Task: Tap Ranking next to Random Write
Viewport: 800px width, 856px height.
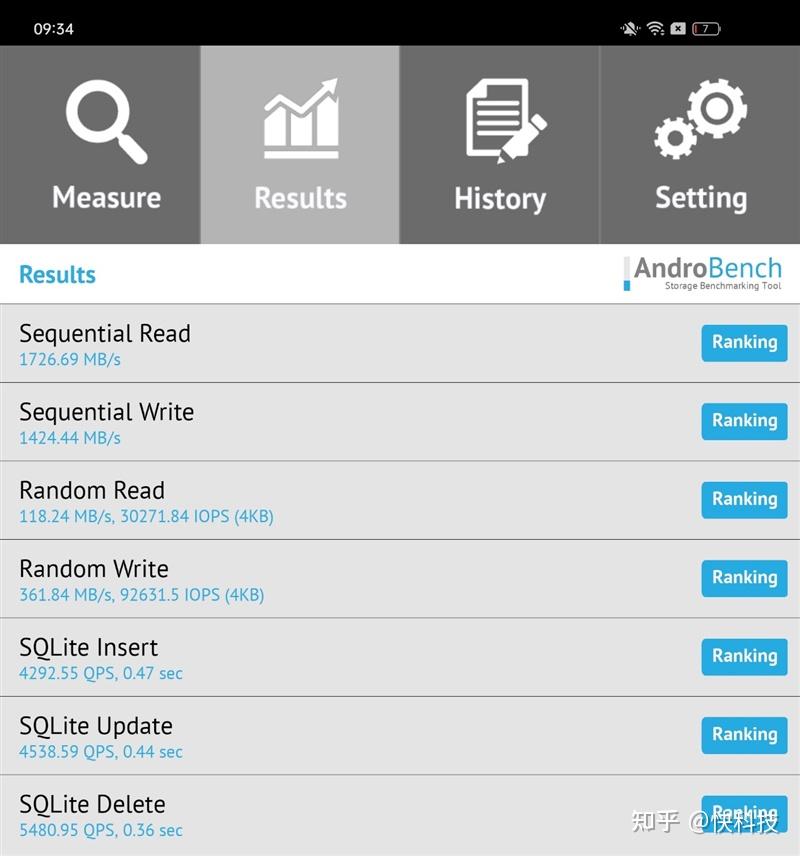Action: 744,578
